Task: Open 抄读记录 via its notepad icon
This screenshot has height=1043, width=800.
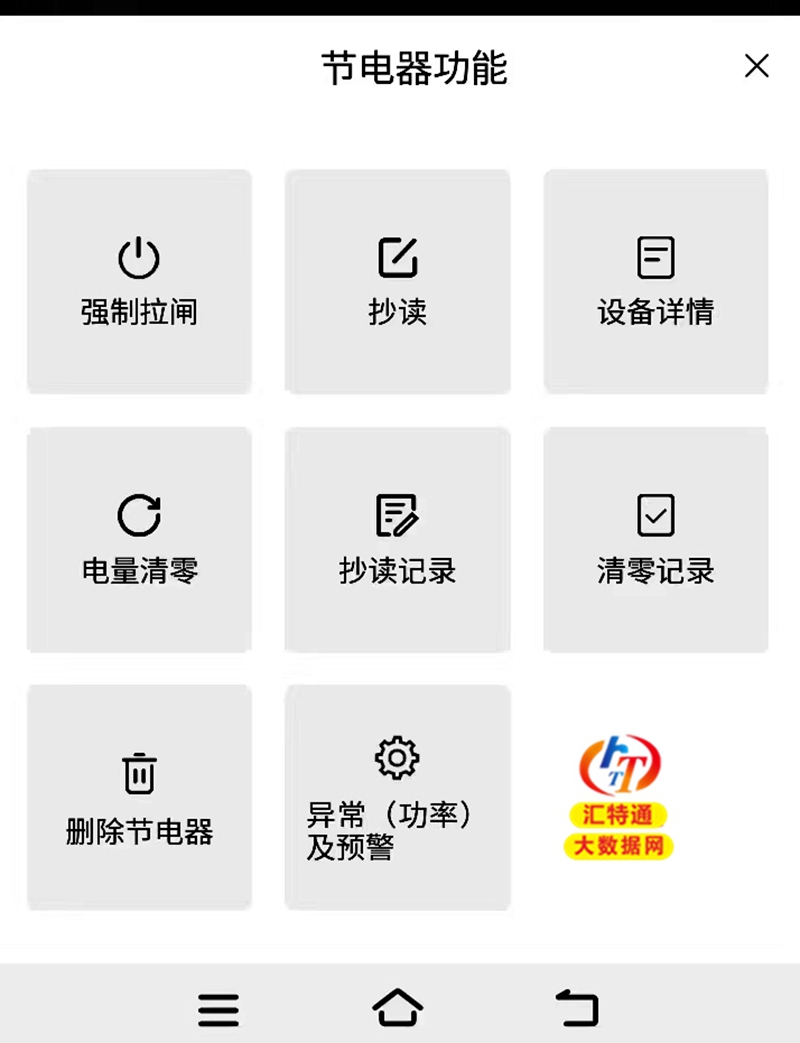Action: 398,512
